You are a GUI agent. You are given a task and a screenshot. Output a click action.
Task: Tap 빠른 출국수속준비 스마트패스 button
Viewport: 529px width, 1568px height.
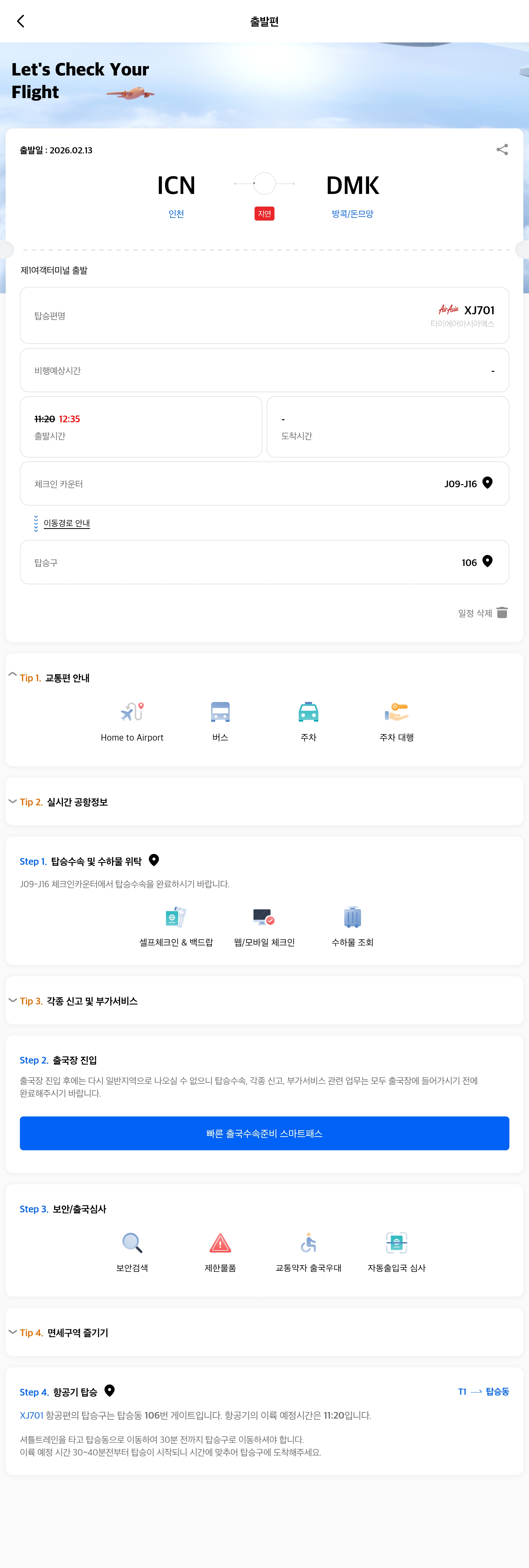click(x=264, y=1133)
